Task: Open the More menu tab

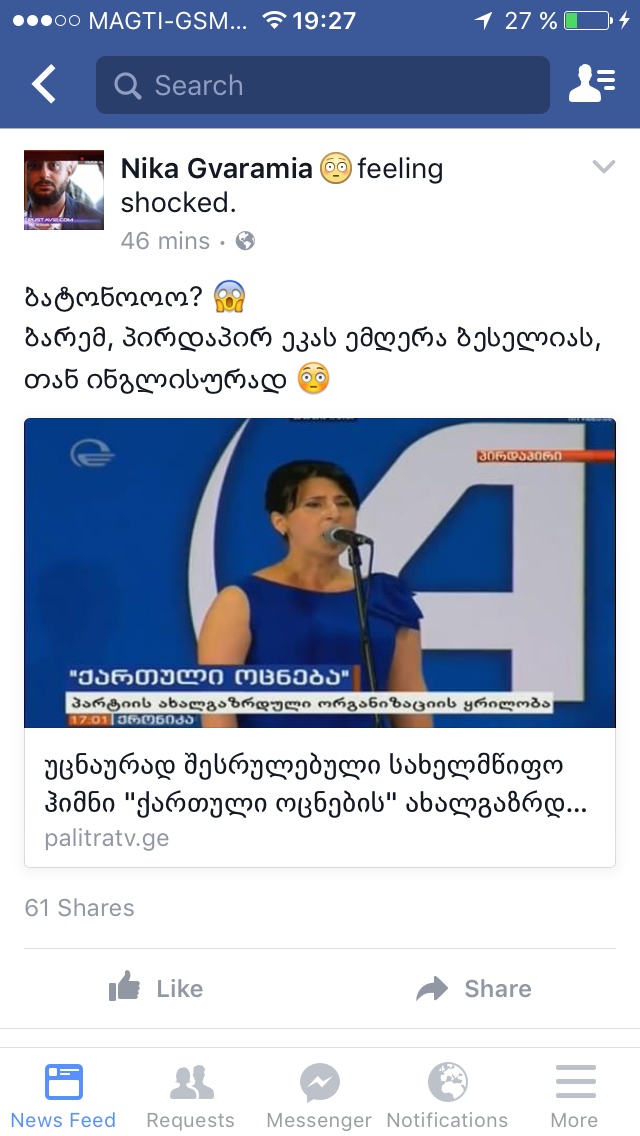Action: 574,1095
